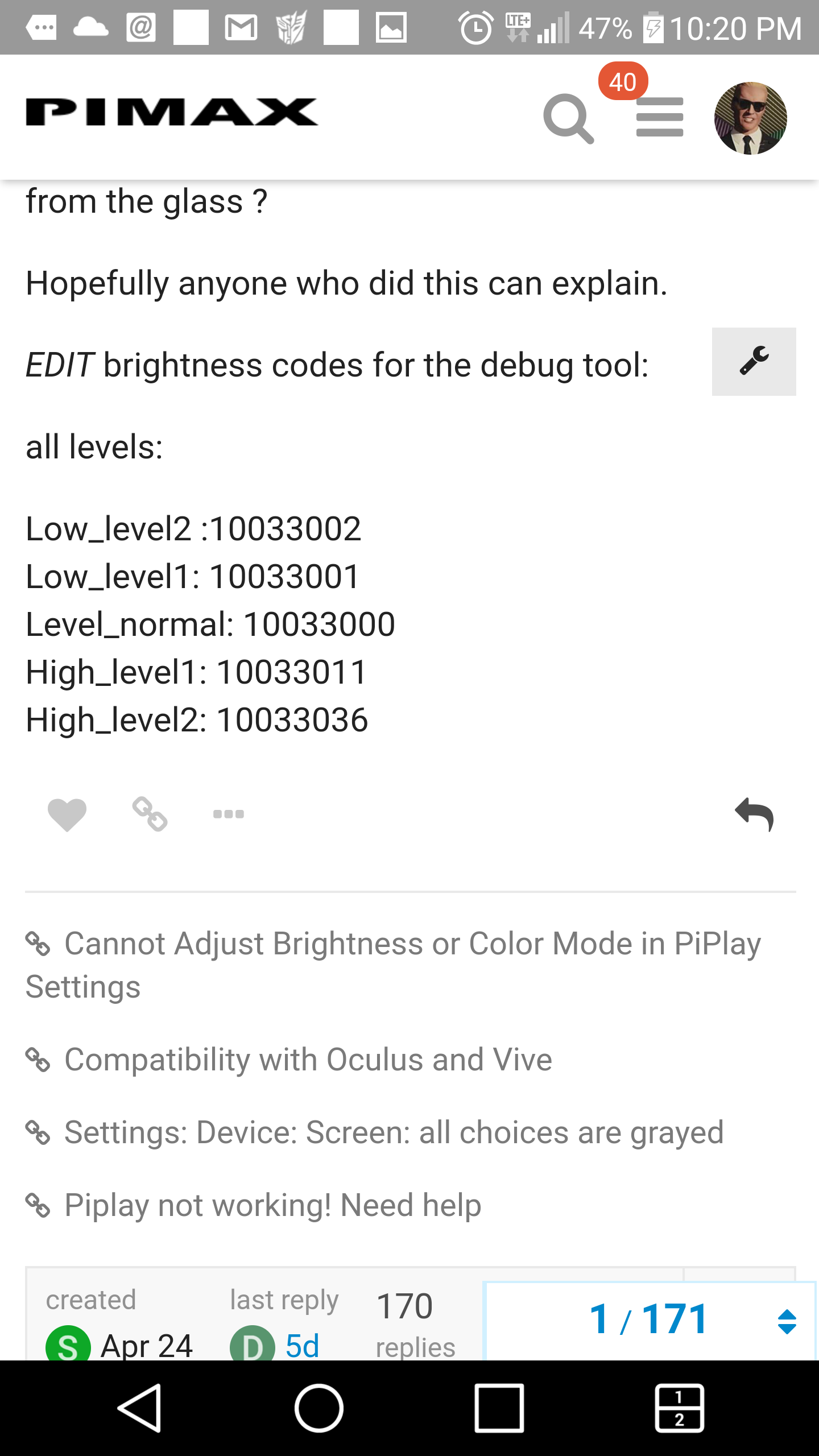The image size is (819, 1456).
Task: Open 'Cannot Adjust Brightness or Color Mode' topic
Action: pyautogui.click(x=394, y=965)
